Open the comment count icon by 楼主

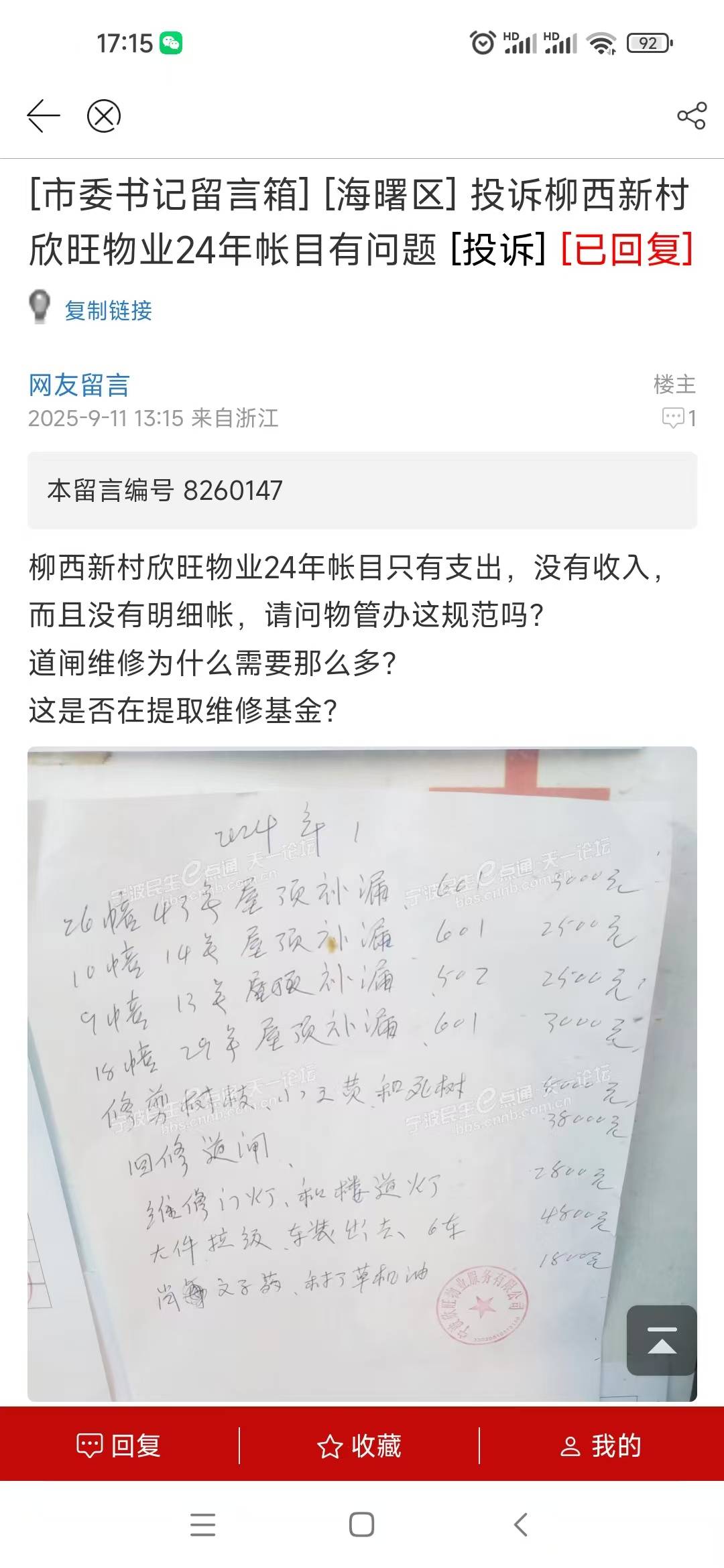click(x=678, y=418)
